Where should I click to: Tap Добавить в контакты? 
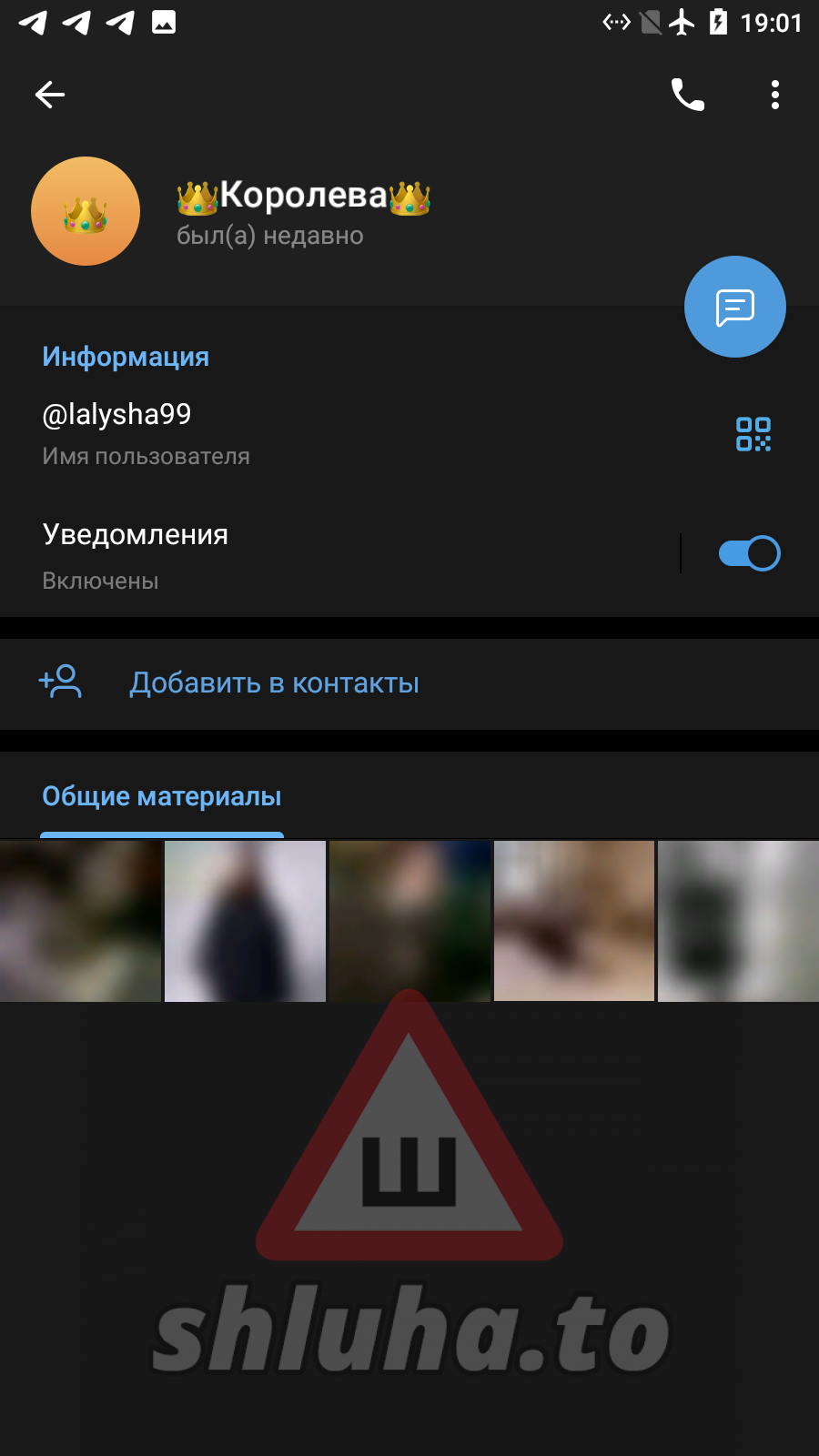[x=273, y=683]
